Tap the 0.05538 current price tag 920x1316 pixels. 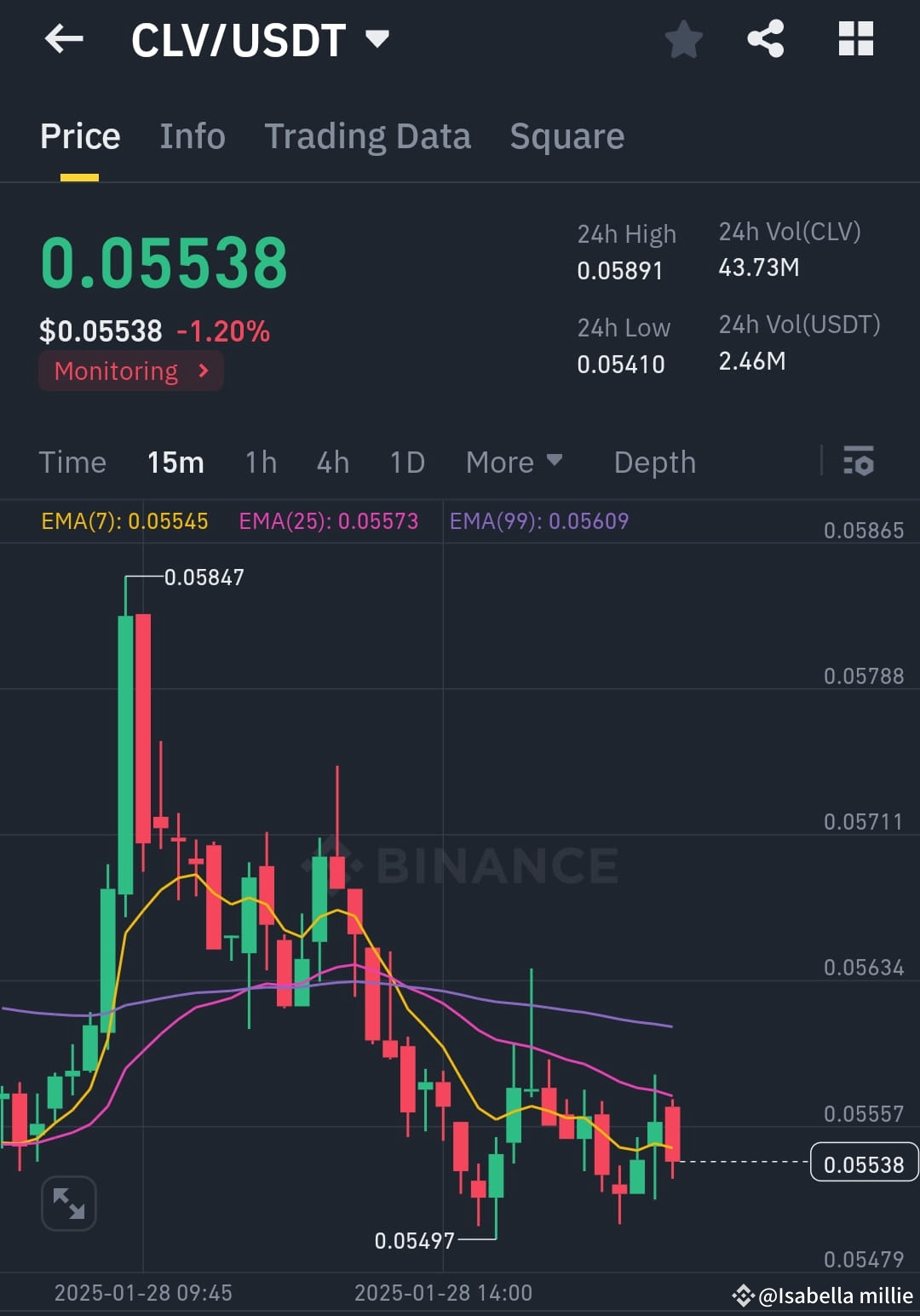tap(864, 1164)
